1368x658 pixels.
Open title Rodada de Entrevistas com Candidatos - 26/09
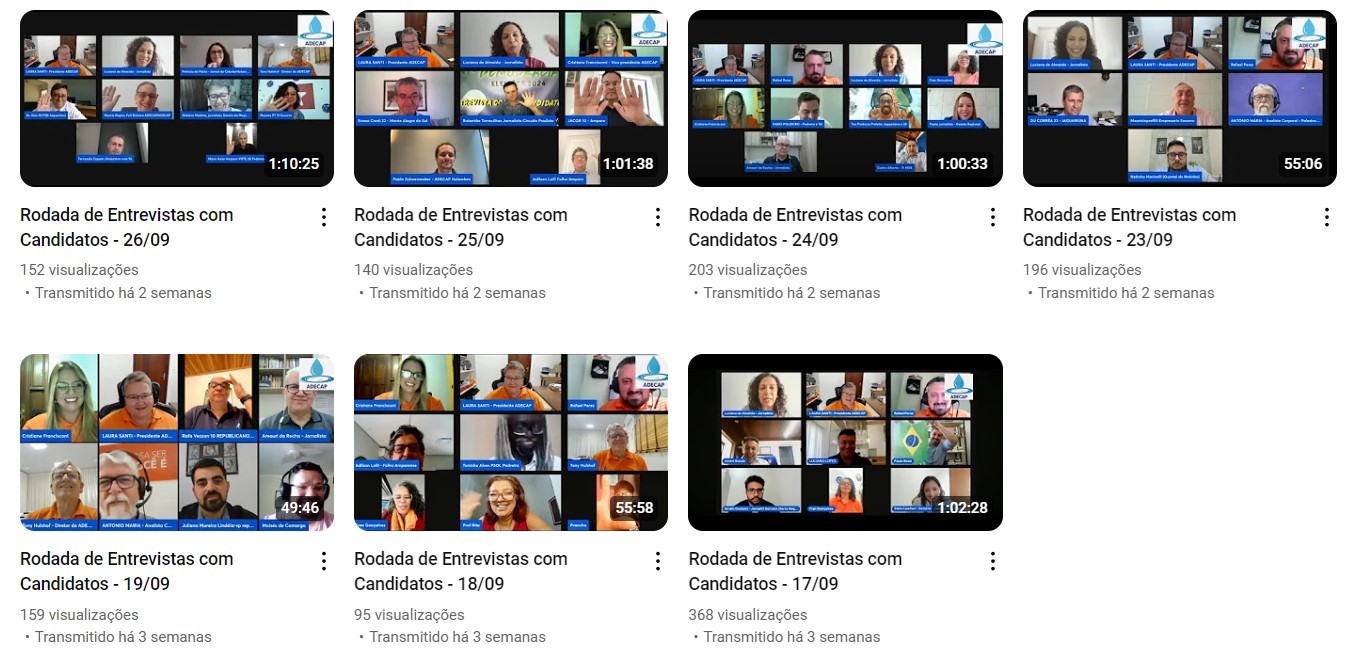click(x=126, y=227)
